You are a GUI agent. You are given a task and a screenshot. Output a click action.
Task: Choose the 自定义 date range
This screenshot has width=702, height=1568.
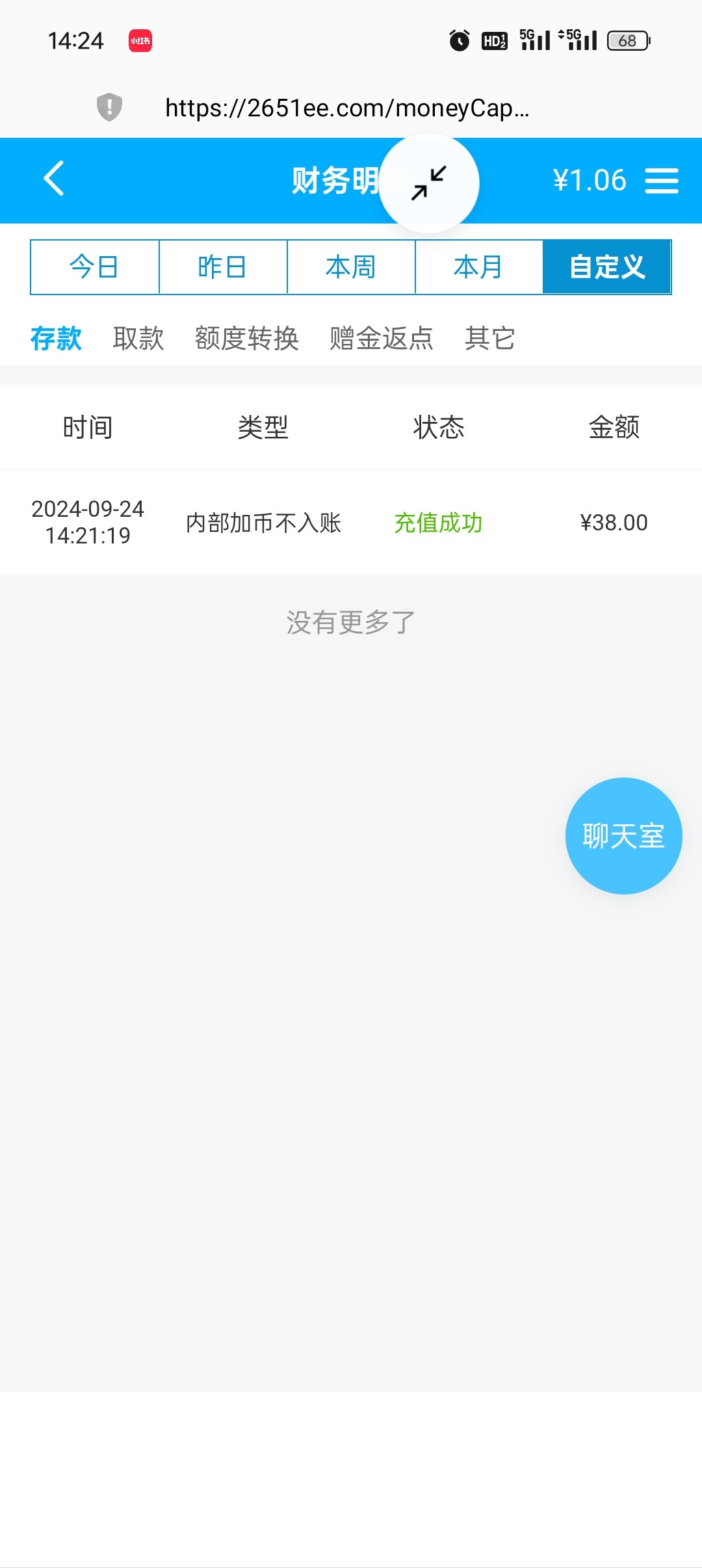pos(607,267)
